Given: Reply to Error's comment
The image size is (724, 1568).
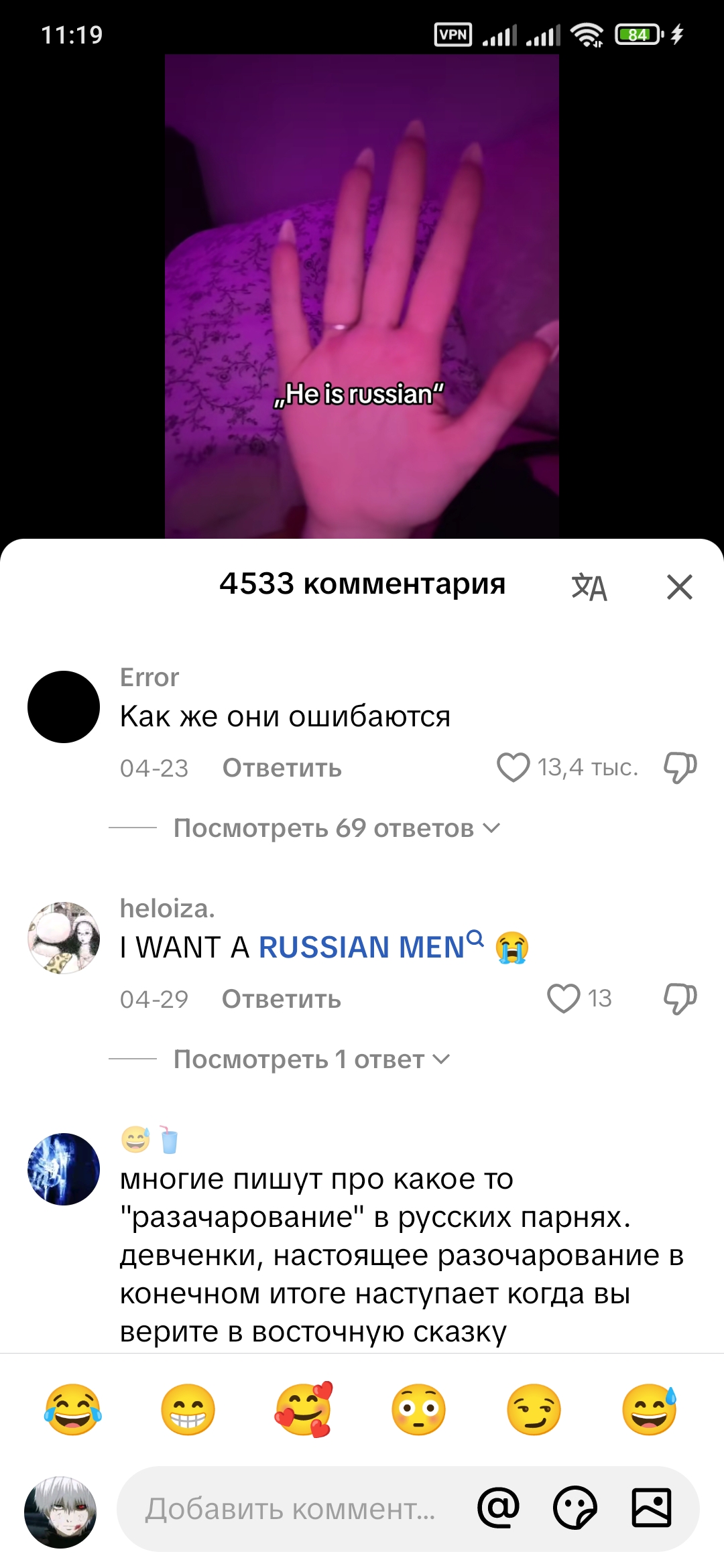Looking at the screenshot, I should (282, 768).
